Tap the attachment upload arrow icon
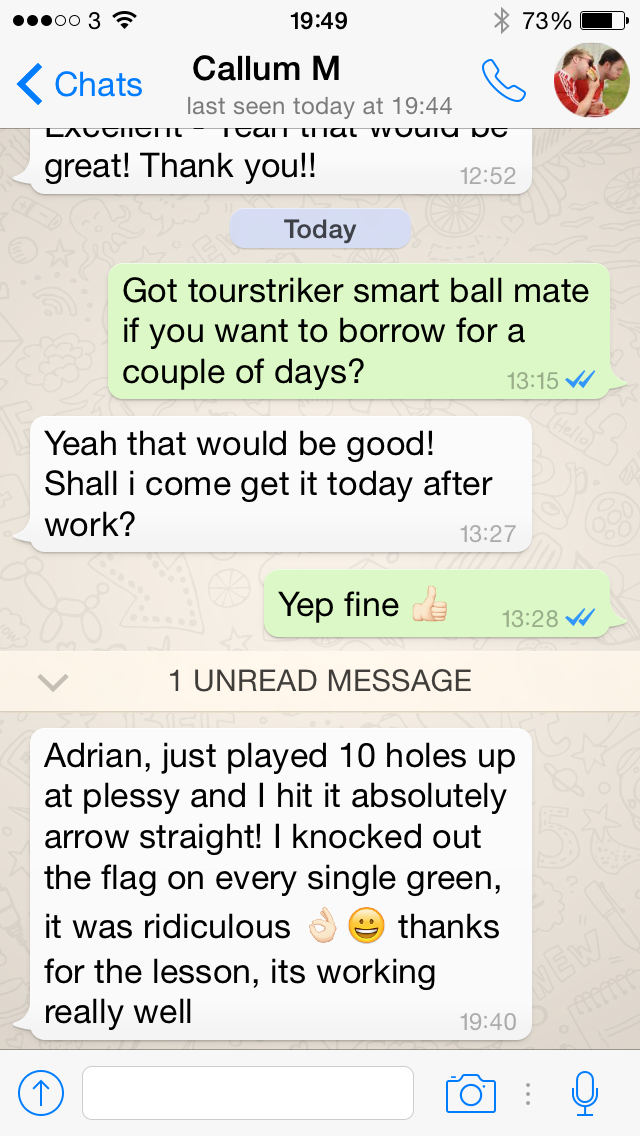Viewport: 640px width, 1136px height. 41,1093
